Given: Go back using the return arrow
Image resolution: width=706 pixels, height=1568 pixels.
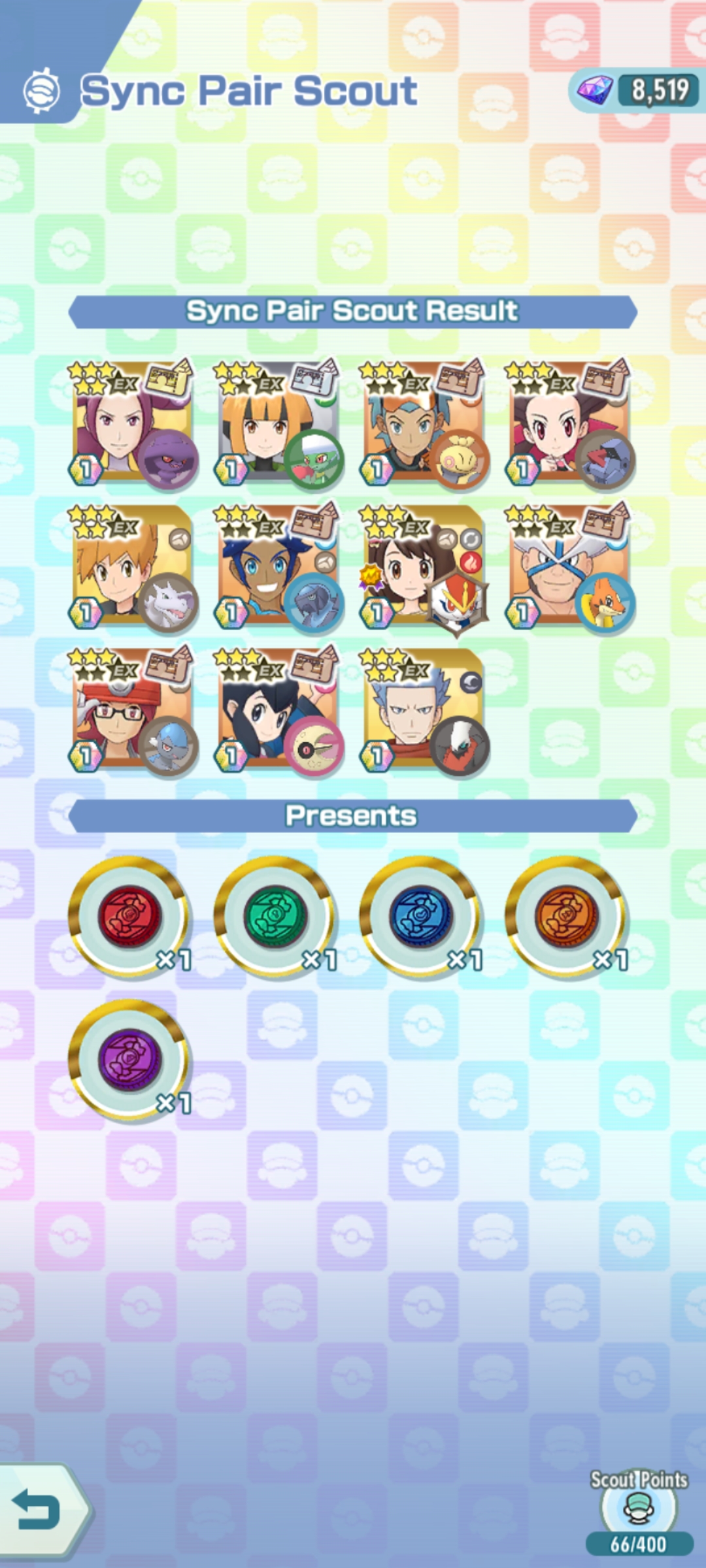Looking at the screenshot, I should [41, 1509].
